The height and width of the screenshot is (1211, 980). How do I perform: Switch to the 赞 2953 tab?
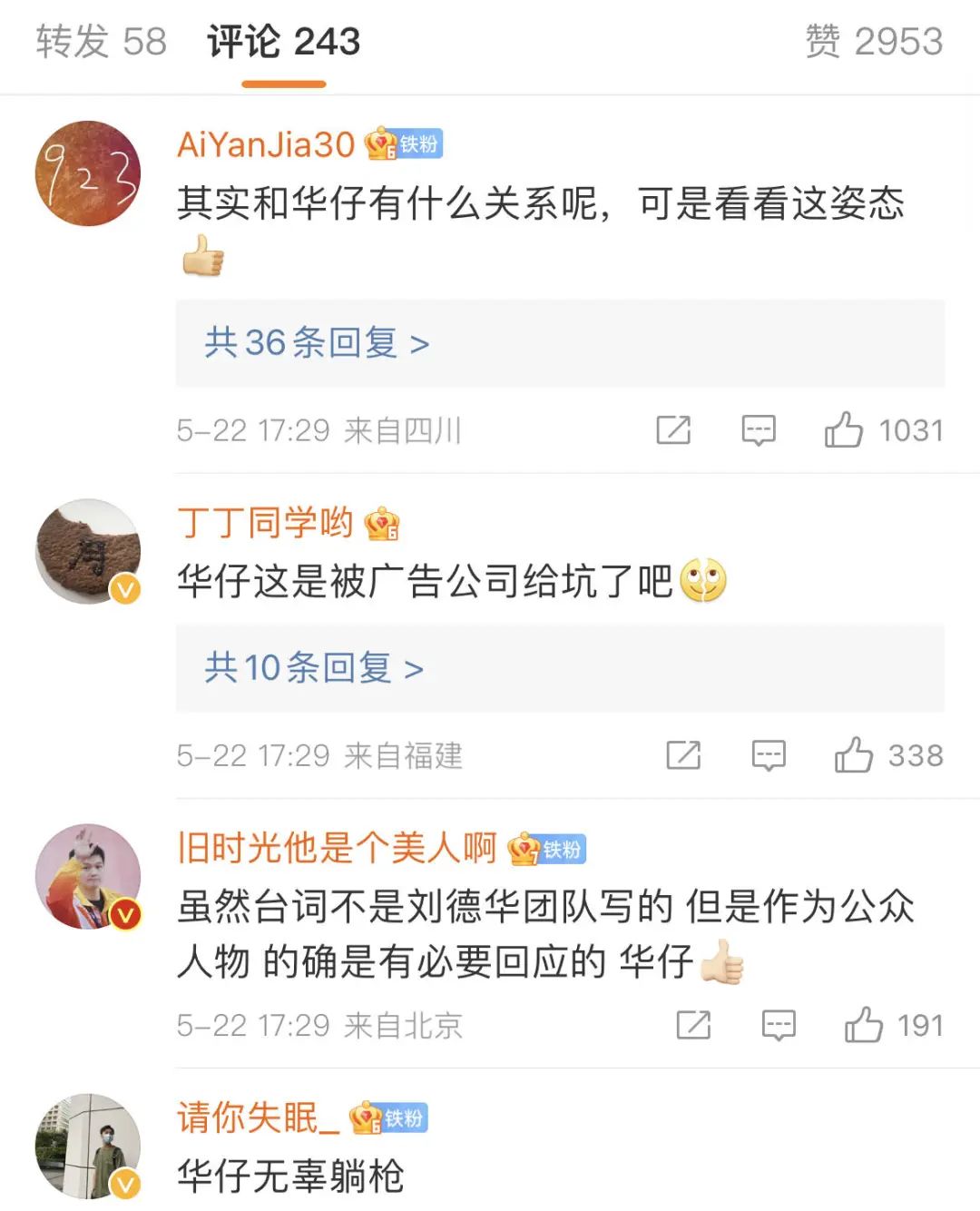coord(874,42)
